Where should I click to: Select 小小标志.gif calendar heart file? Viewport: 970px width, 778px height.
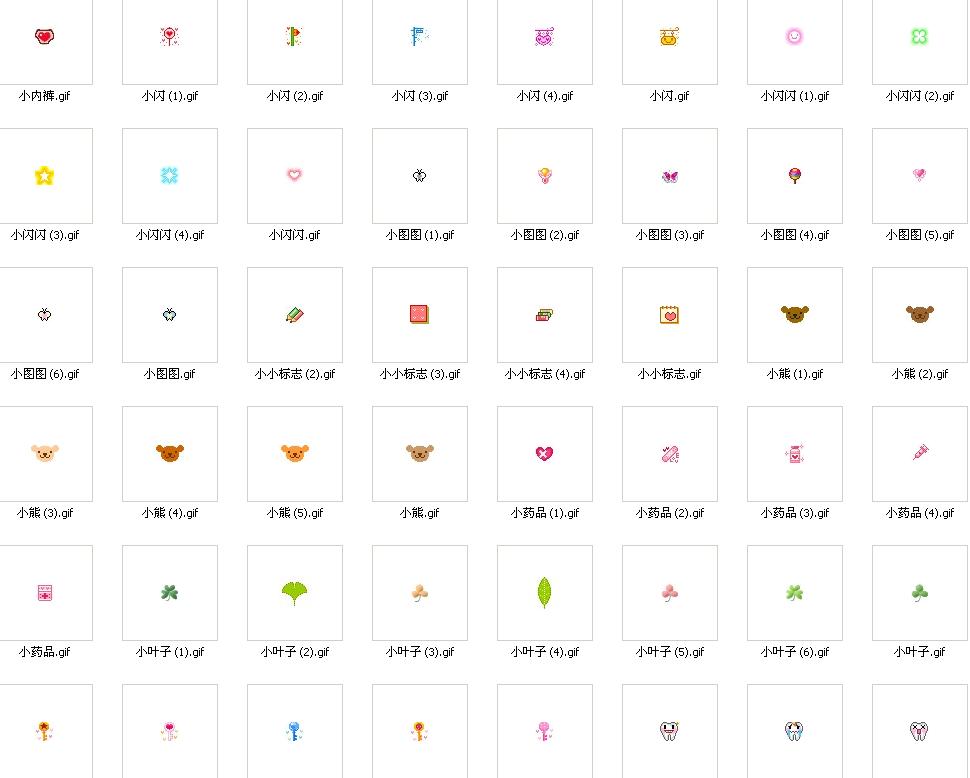coord(670,315)
